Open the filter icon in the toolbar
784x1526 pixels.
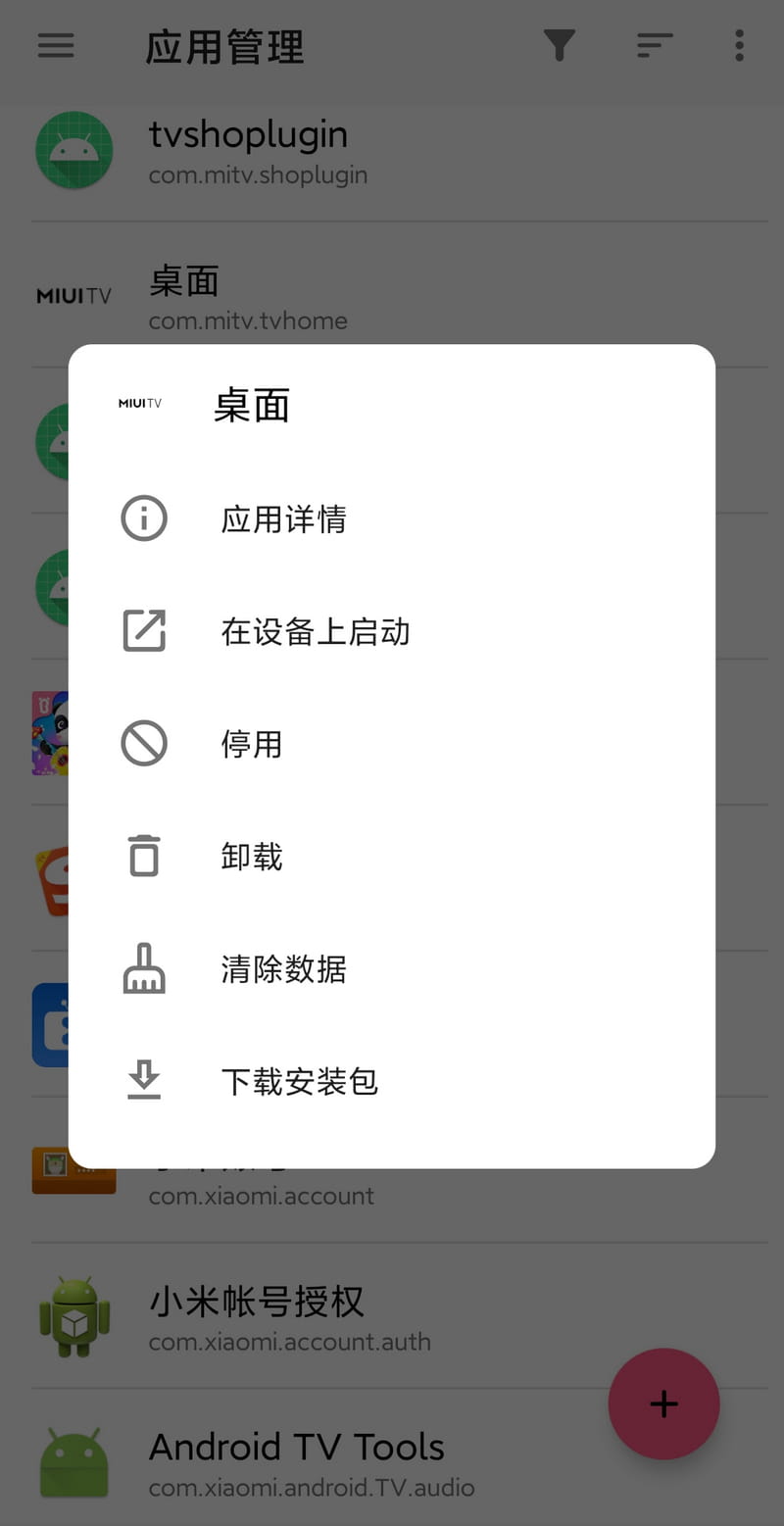pos(559,45)
